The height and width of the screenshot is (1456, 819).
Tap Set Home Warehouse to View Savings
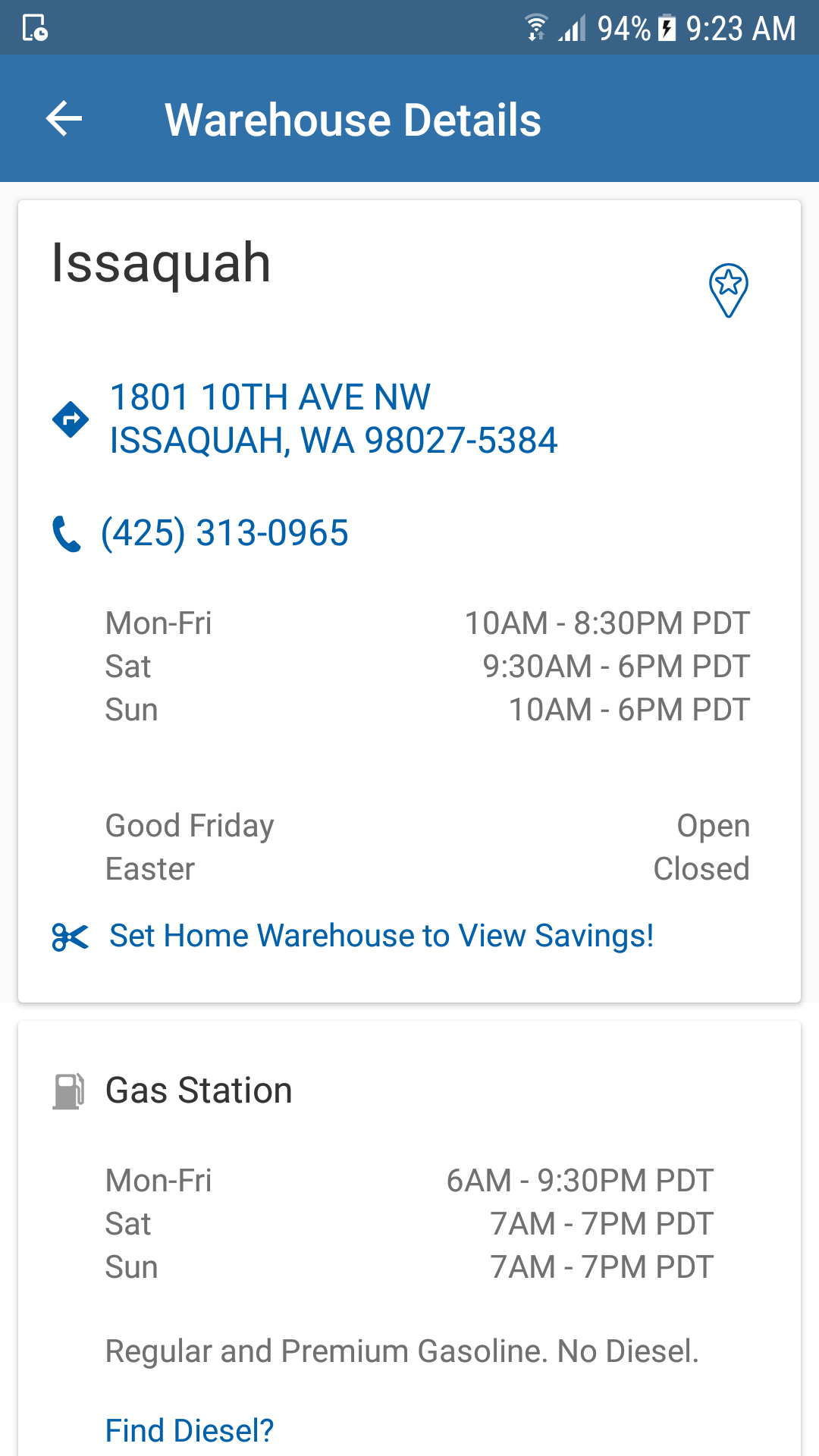tap(381, 936)
